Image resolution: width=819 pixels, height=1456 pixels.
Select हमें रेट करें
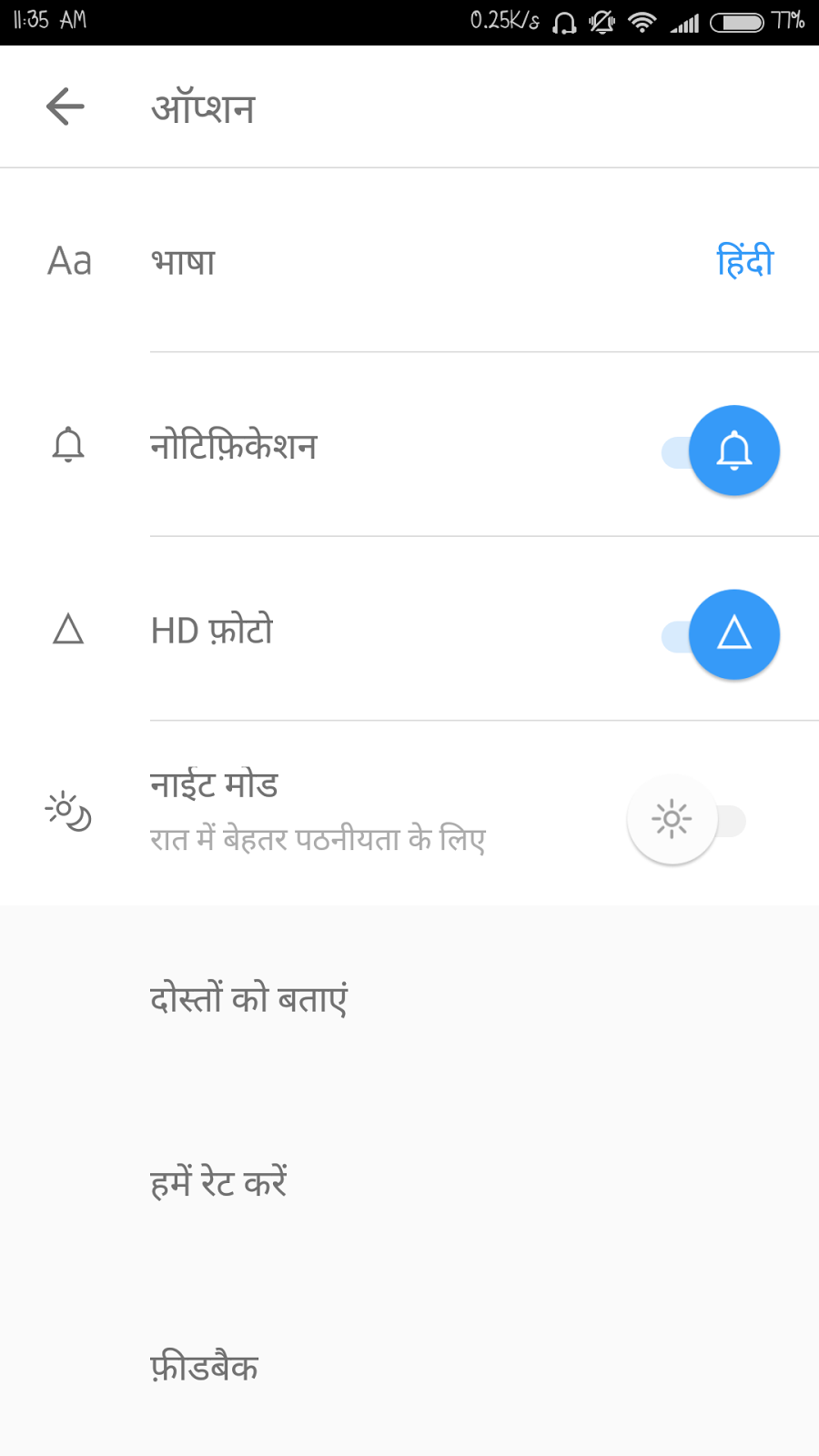tap(218, 1182)
